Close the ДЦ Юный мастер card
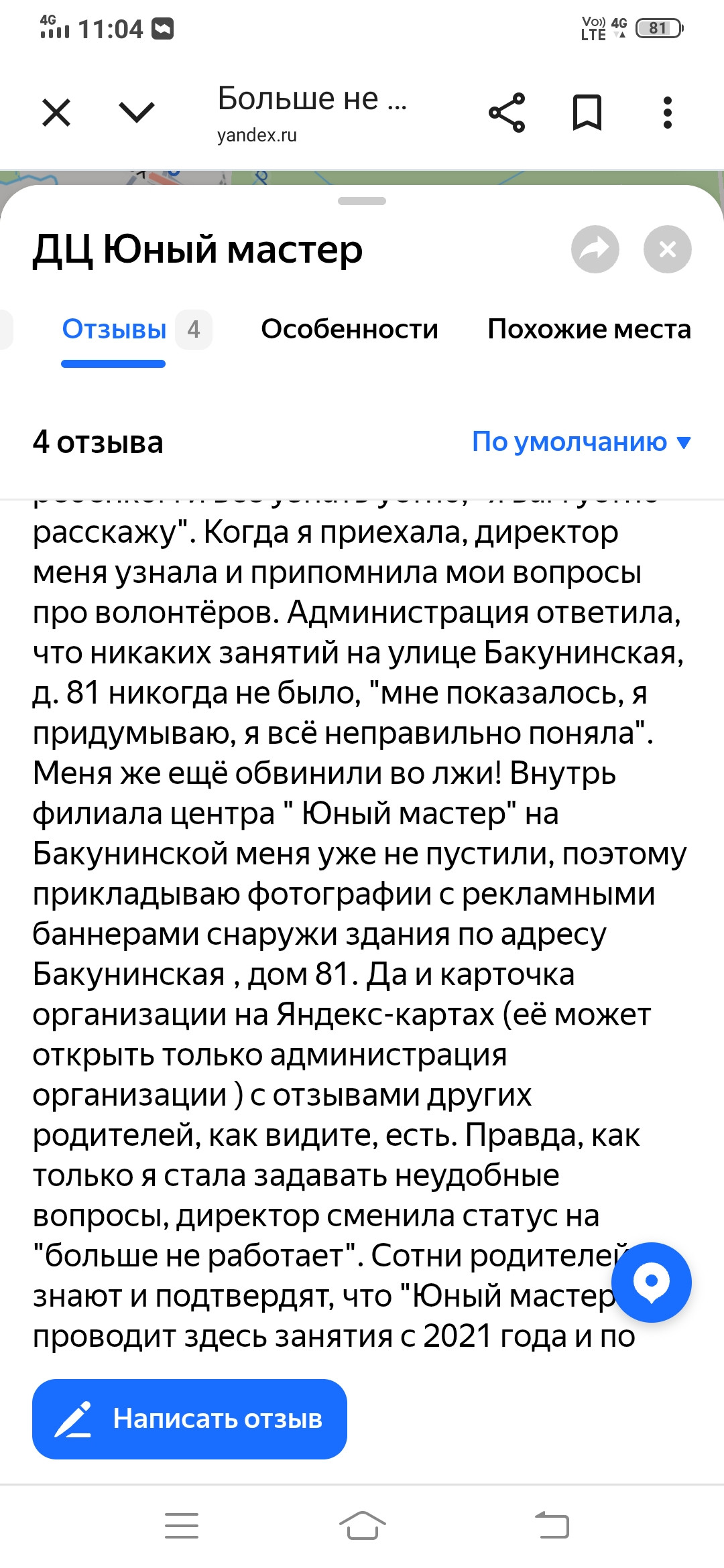Image resolution: width=724 pixels, height=1568 pixels. coord(667,249)
